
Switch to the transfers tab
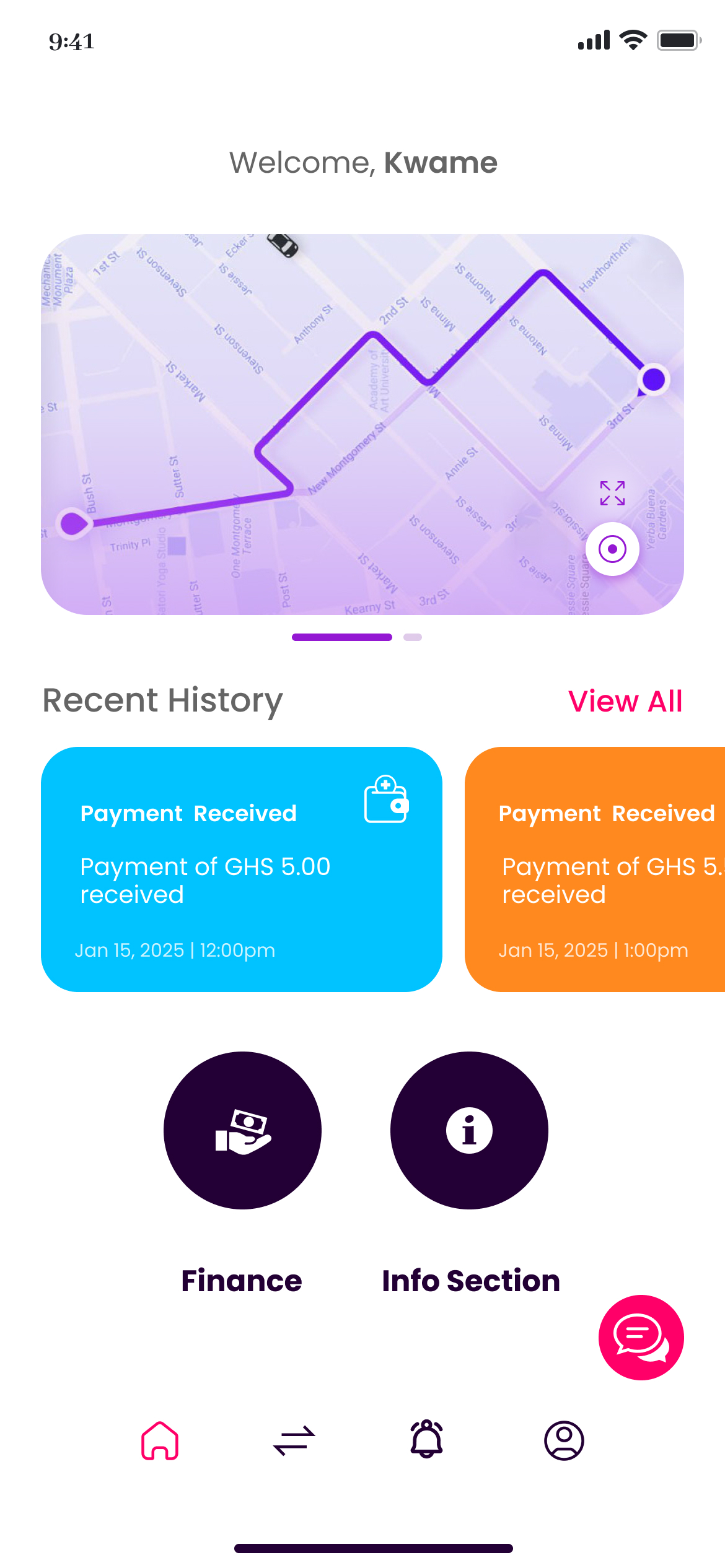click(294, 1440)
